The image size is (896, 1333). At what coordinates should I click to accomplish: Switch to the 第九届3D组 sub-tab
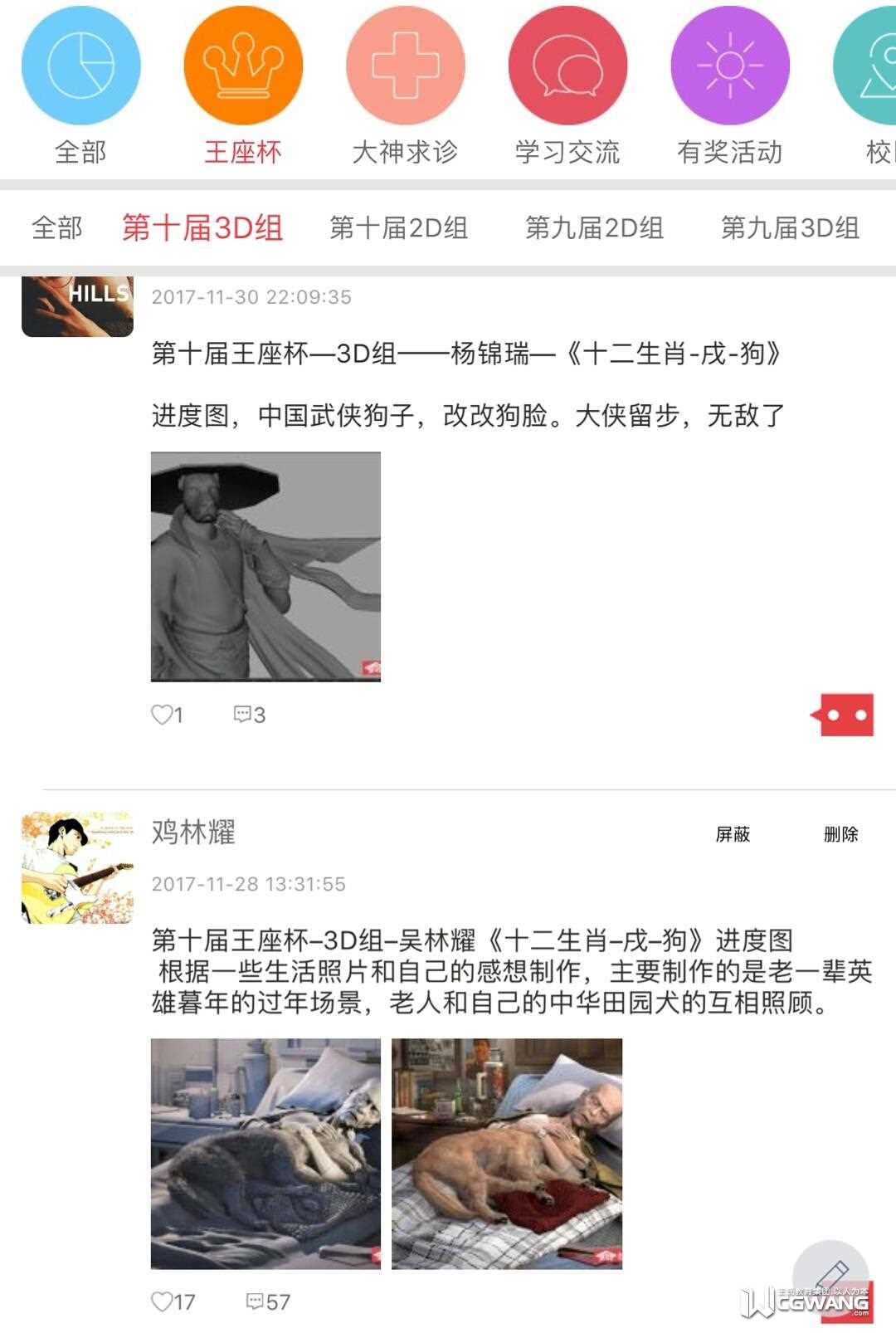click(790, 227)
